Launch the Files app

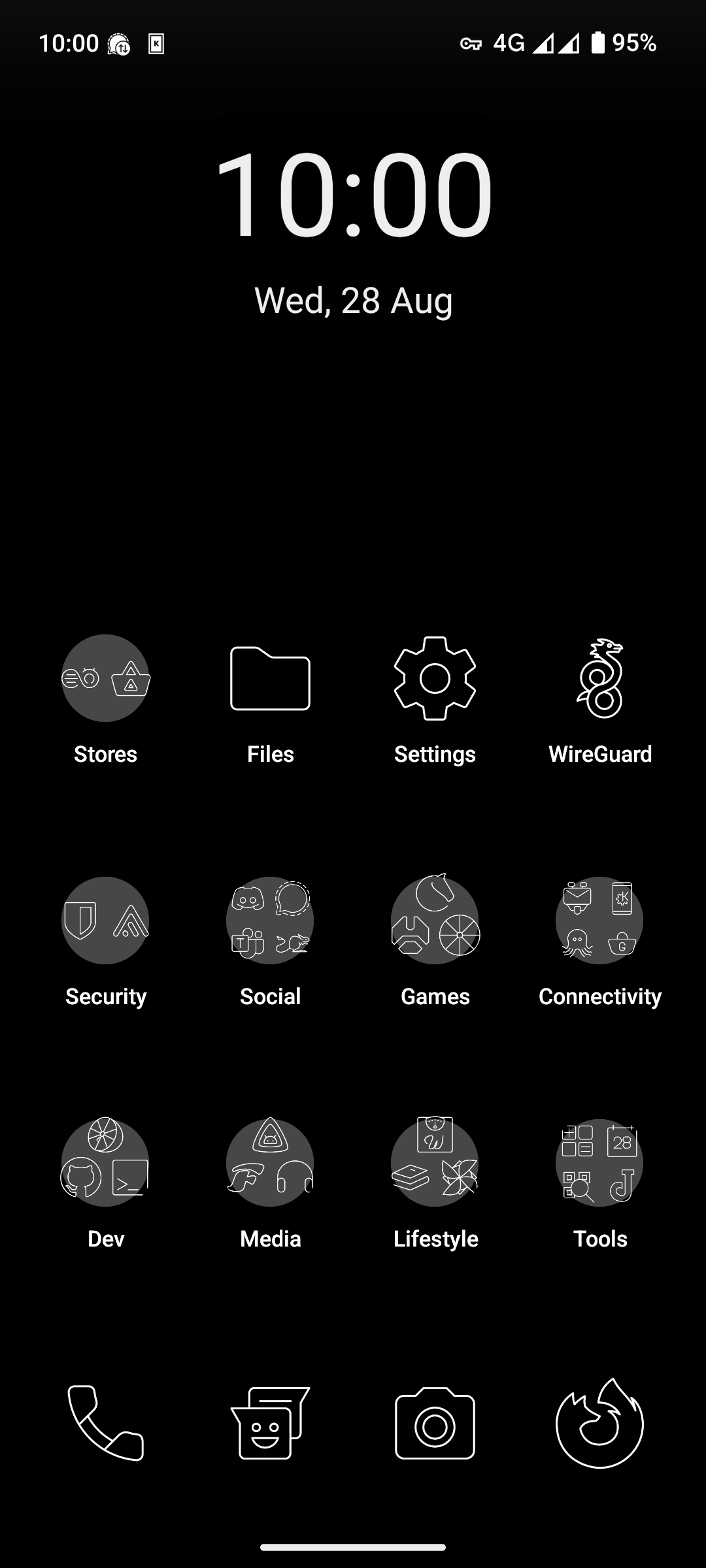point(270,678)
